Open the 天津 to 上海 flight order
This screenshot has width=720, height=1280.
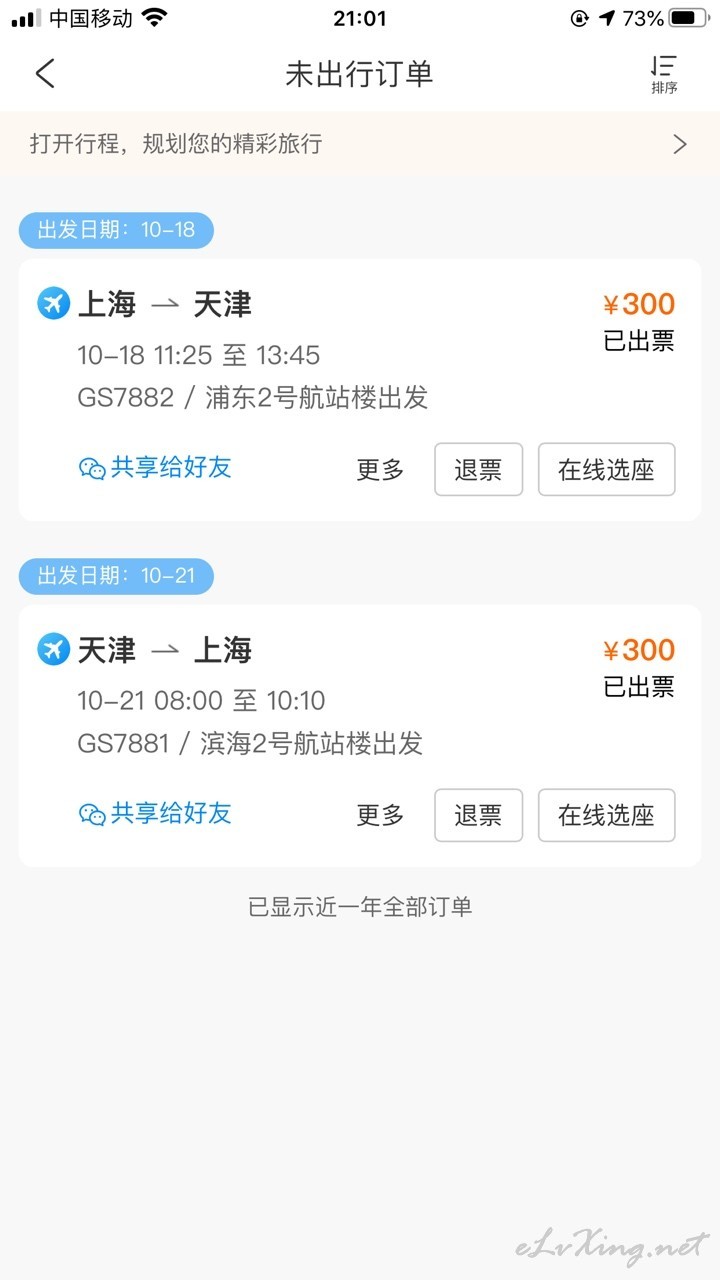pos(360,736)
